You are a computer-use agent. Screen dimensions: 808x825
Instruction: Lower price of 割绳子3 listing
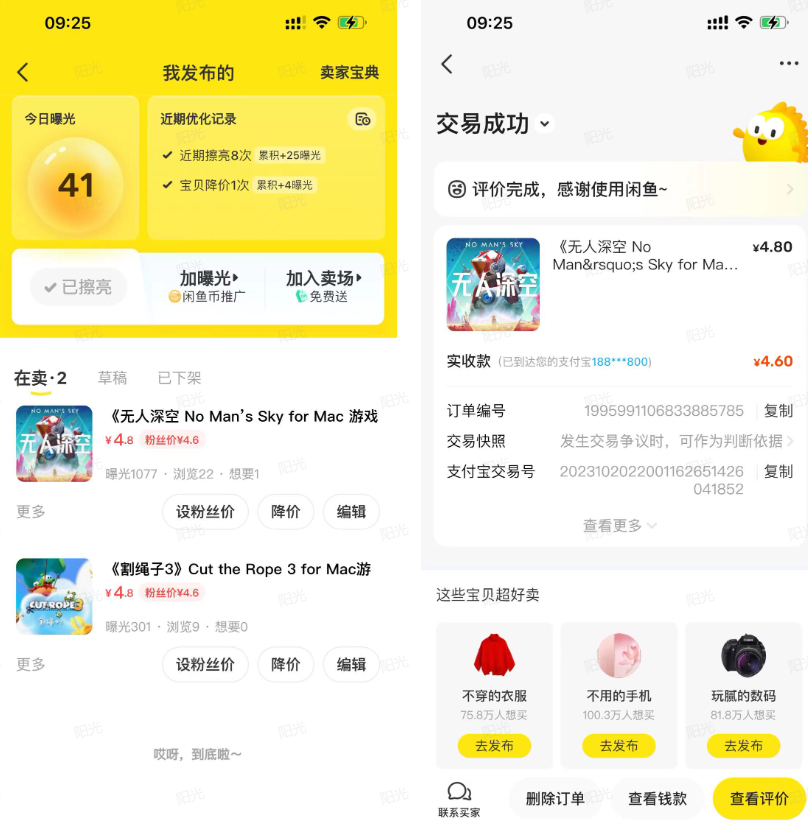coord(285,664)
